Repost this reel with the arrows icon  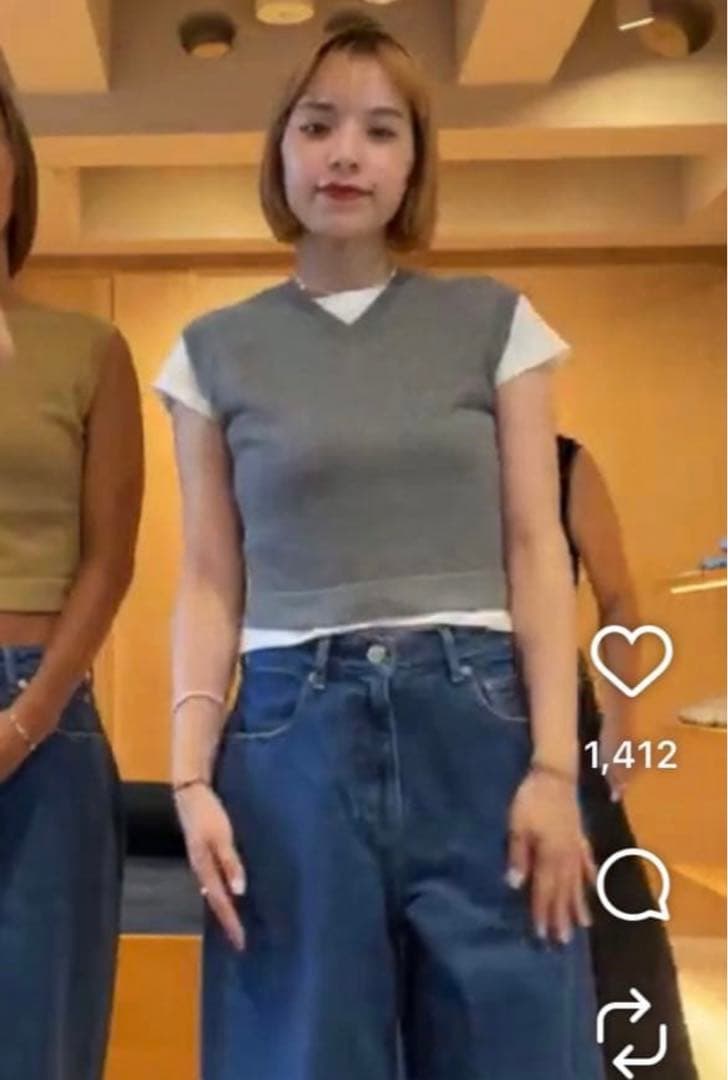coord(631,1034)
